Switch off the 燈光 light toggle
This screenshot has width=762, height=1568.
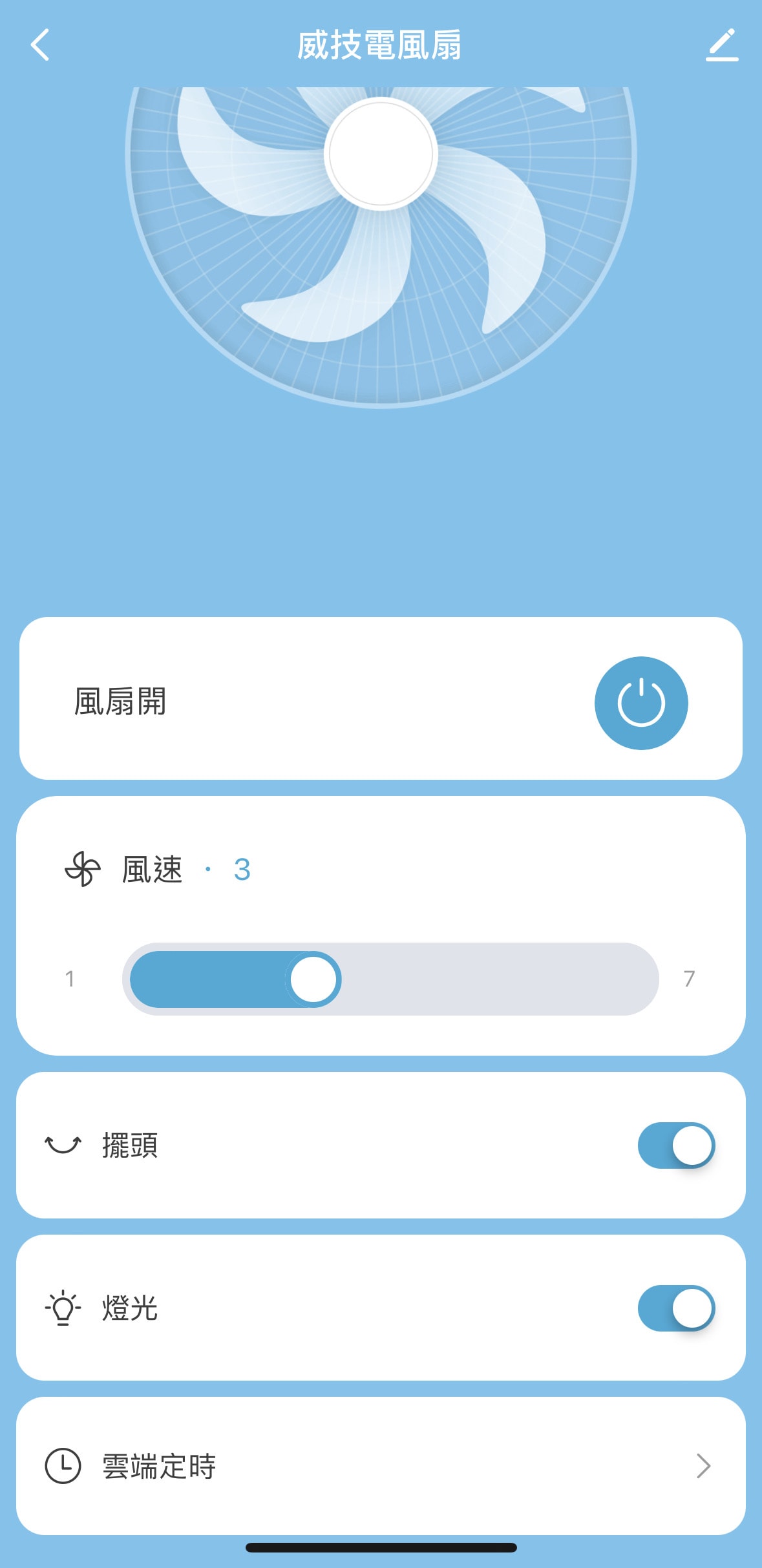pos(676,1308)
